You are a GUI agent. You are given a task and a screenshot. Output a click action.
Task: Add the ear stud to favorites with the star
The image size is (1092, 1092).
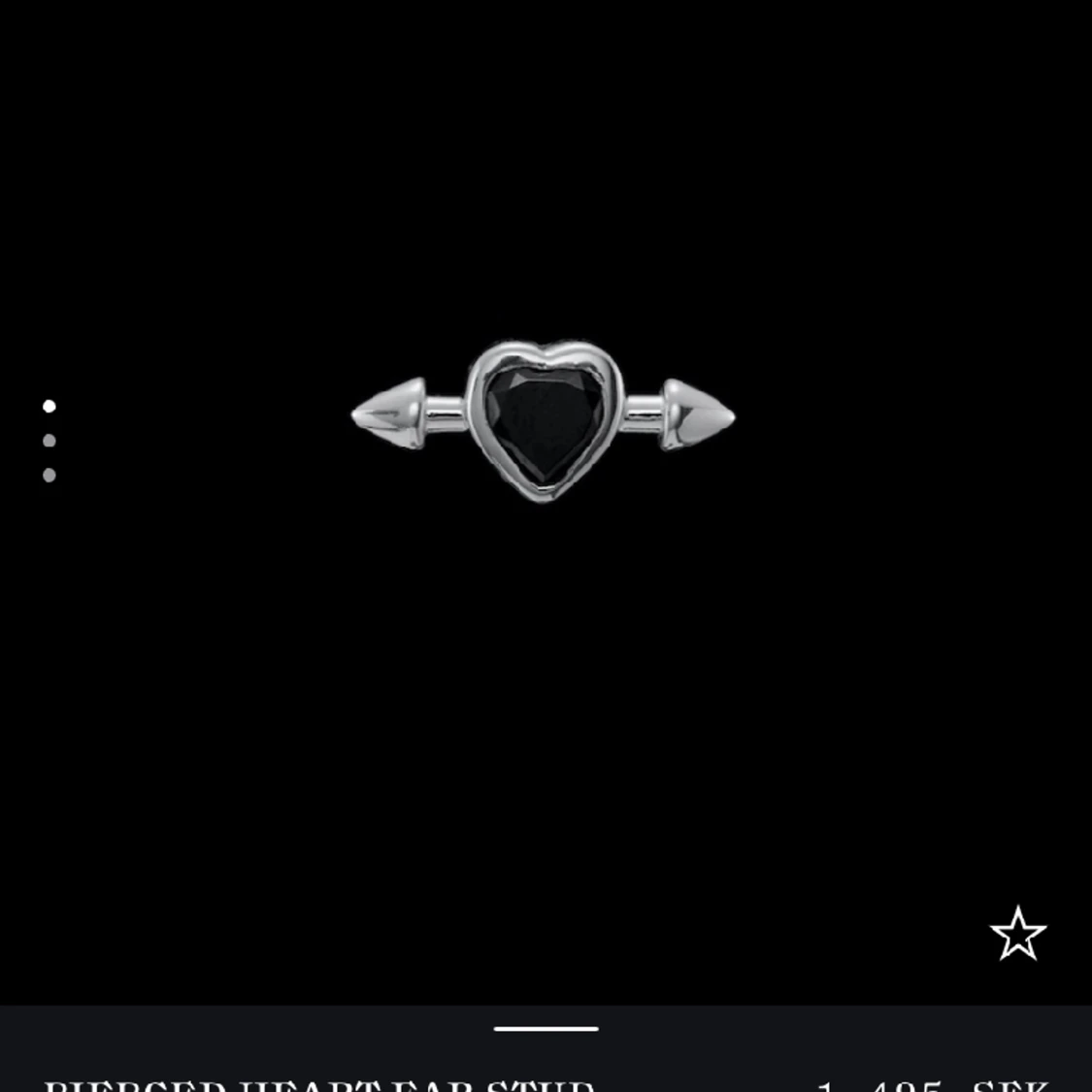click(x=1017, y=934)
